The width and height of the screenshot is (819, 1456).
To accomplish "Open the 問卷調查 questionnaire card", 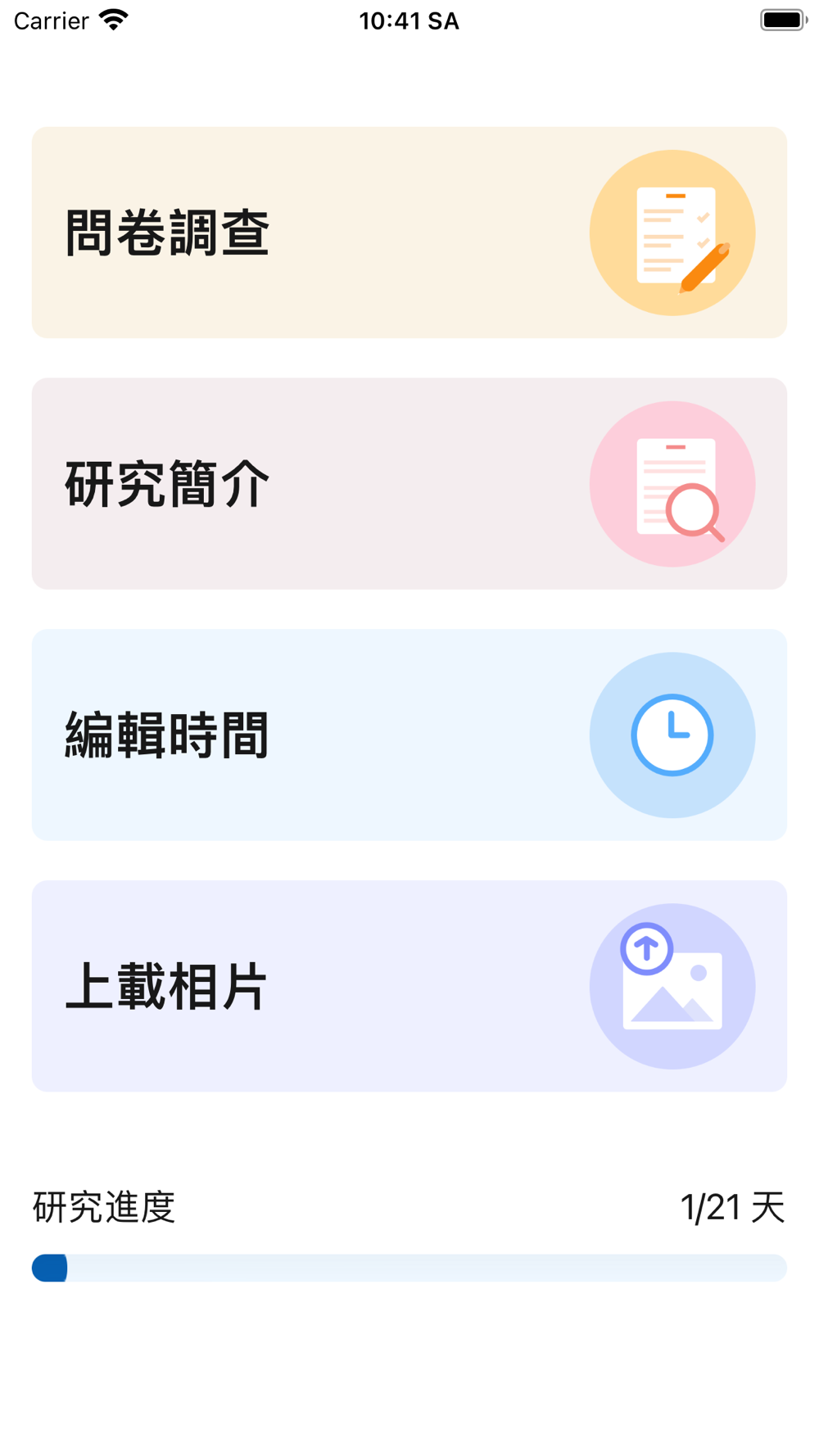I will pos(409,233).
